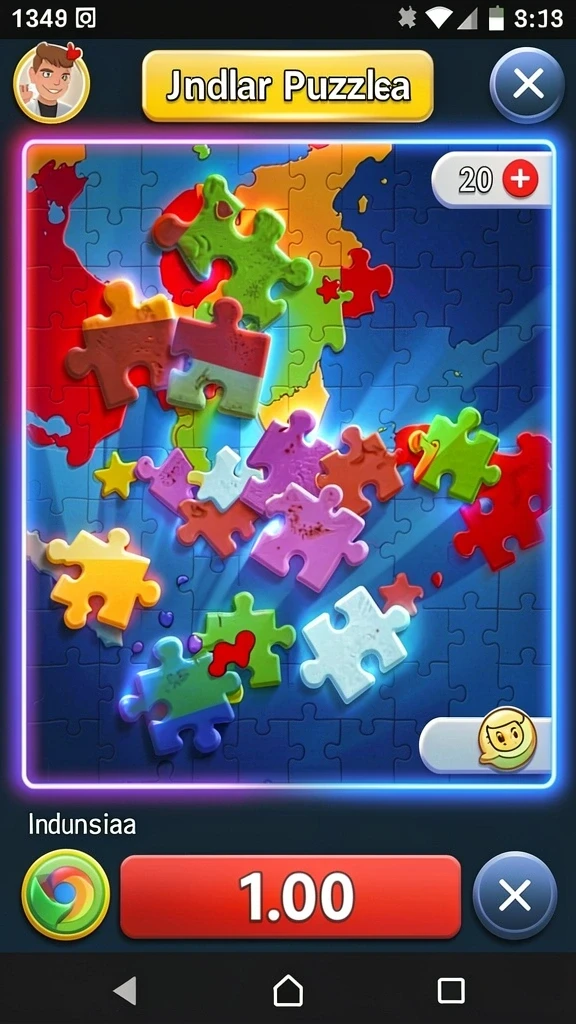Go back using the system back button
This screenshot has height=1024, width=576.
click(x=125, y=990)
